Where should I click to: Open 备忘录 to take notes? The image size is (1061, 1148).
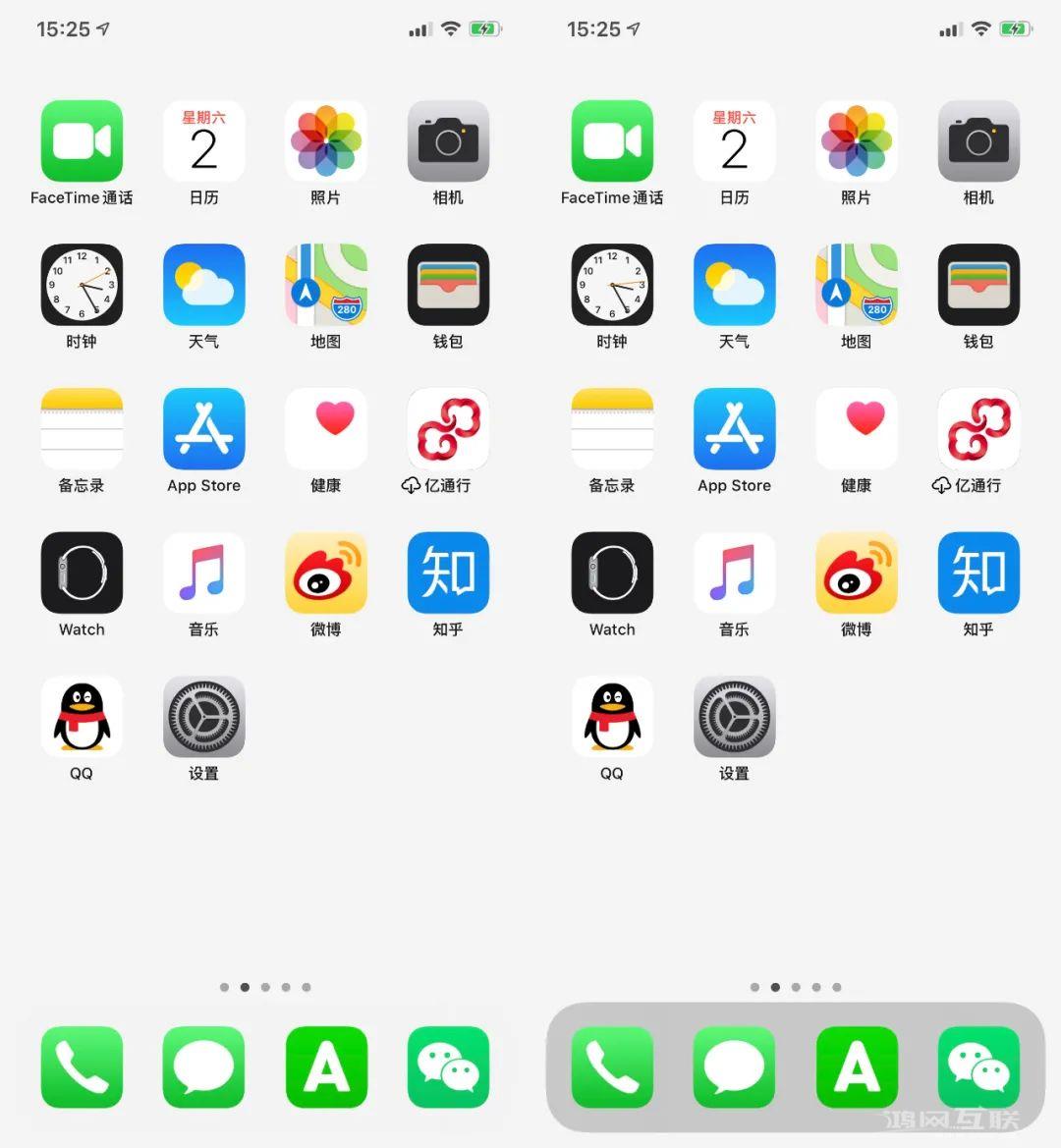[x=82, y=429]
